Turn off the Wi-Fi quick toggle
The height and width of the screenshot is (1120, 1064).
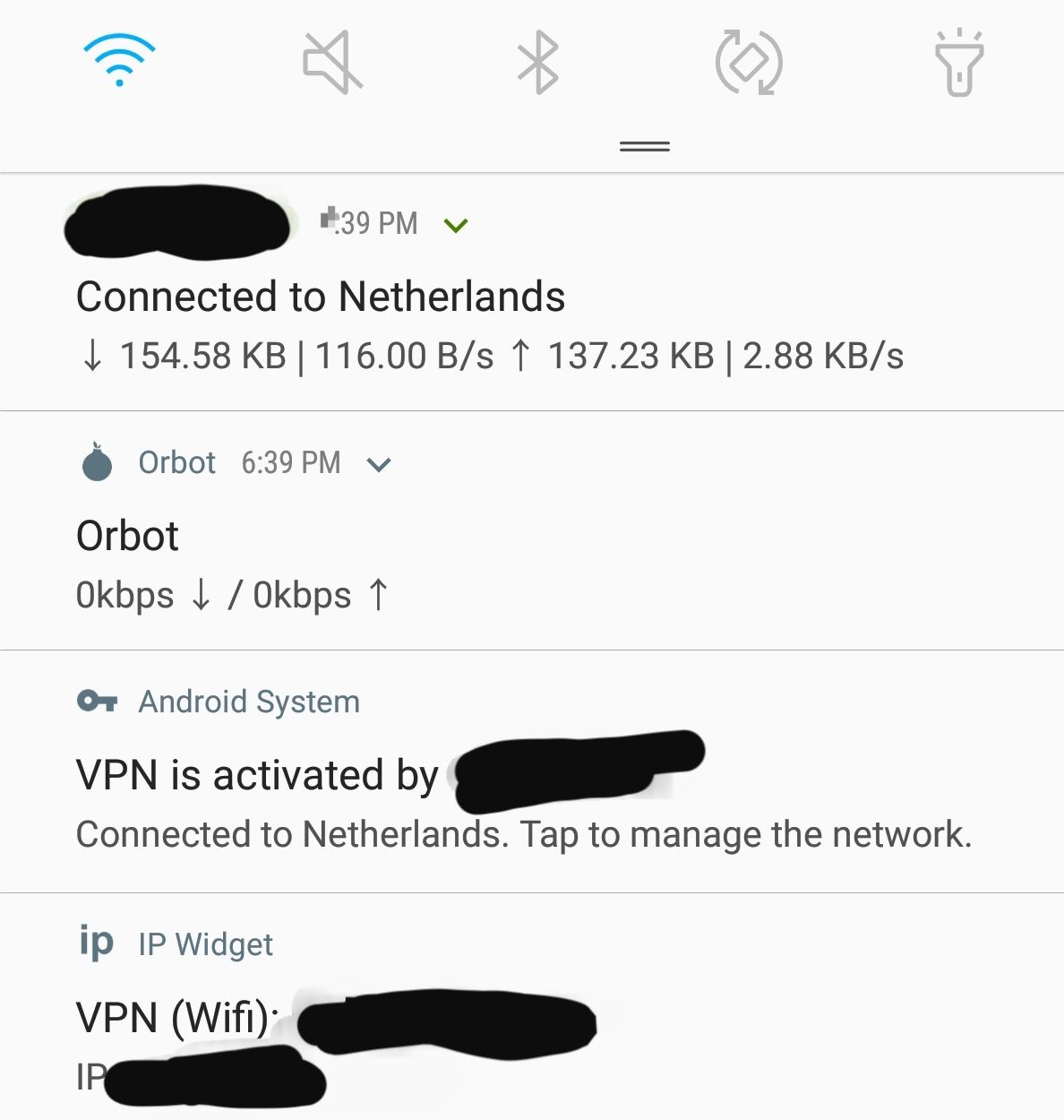[119, 61]
